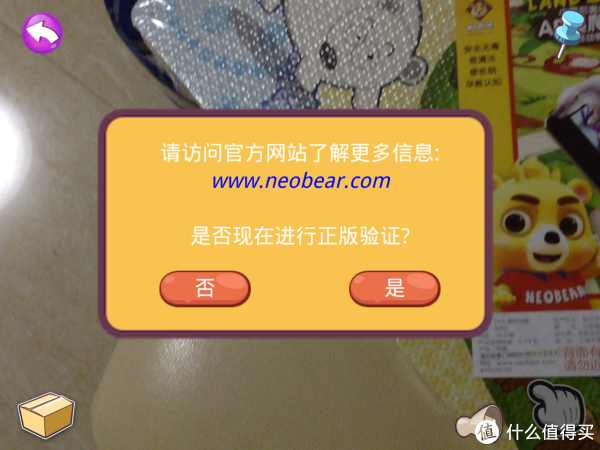Choose 是 to start genuine verification
Viewport: 600px width, 450px height.
(x=394, y=289)
